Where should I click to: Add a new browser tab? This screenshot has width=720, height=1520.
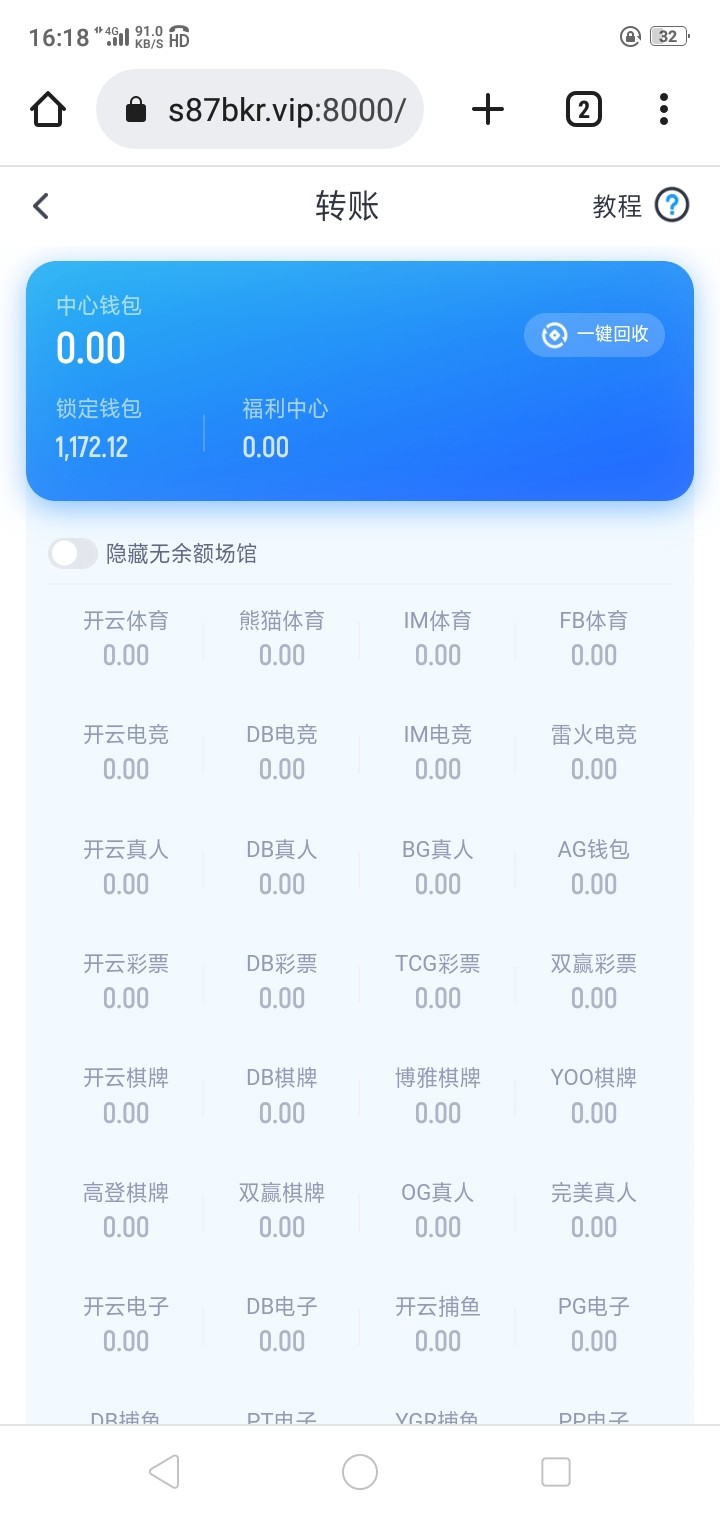coord(487,109)
